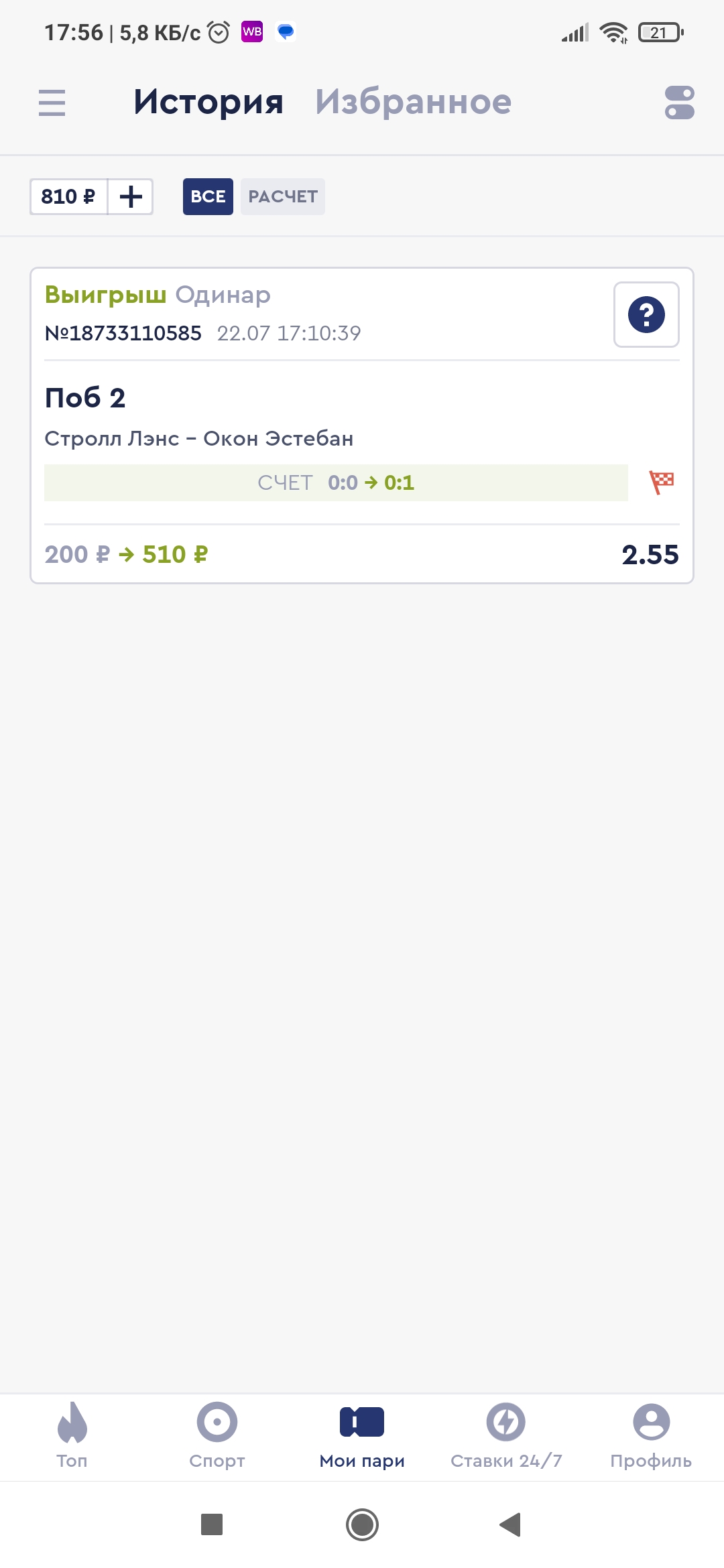The height and width of the screenshot is (1568, 724).
Task: Switch to the Избранное tab
Action: click(414, 103)
